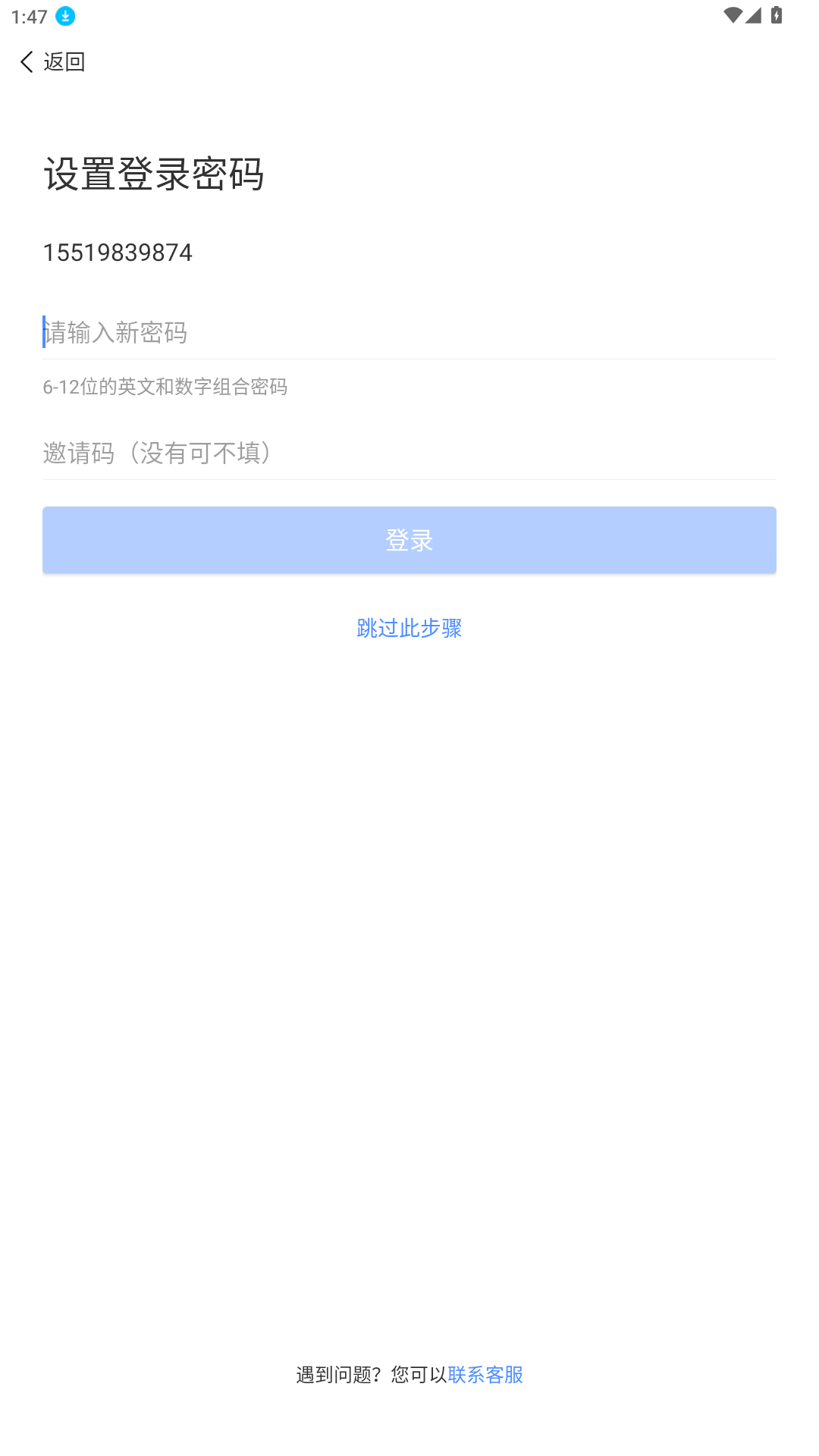Tap the 登录 login button
Screen dimensions: 819x1456
coord(409,540)
